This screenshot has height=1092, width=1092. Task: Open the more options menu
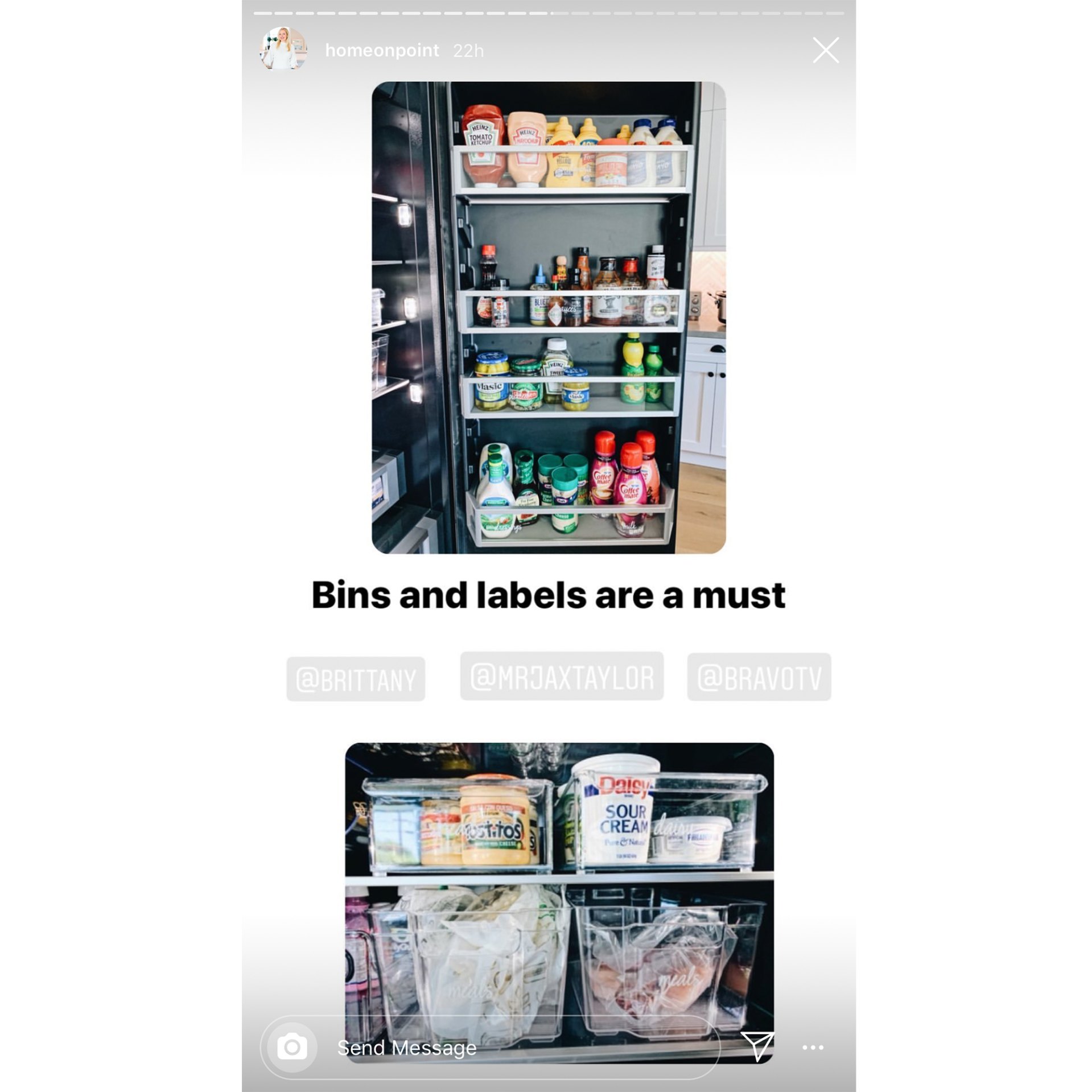pos(813,1047)
